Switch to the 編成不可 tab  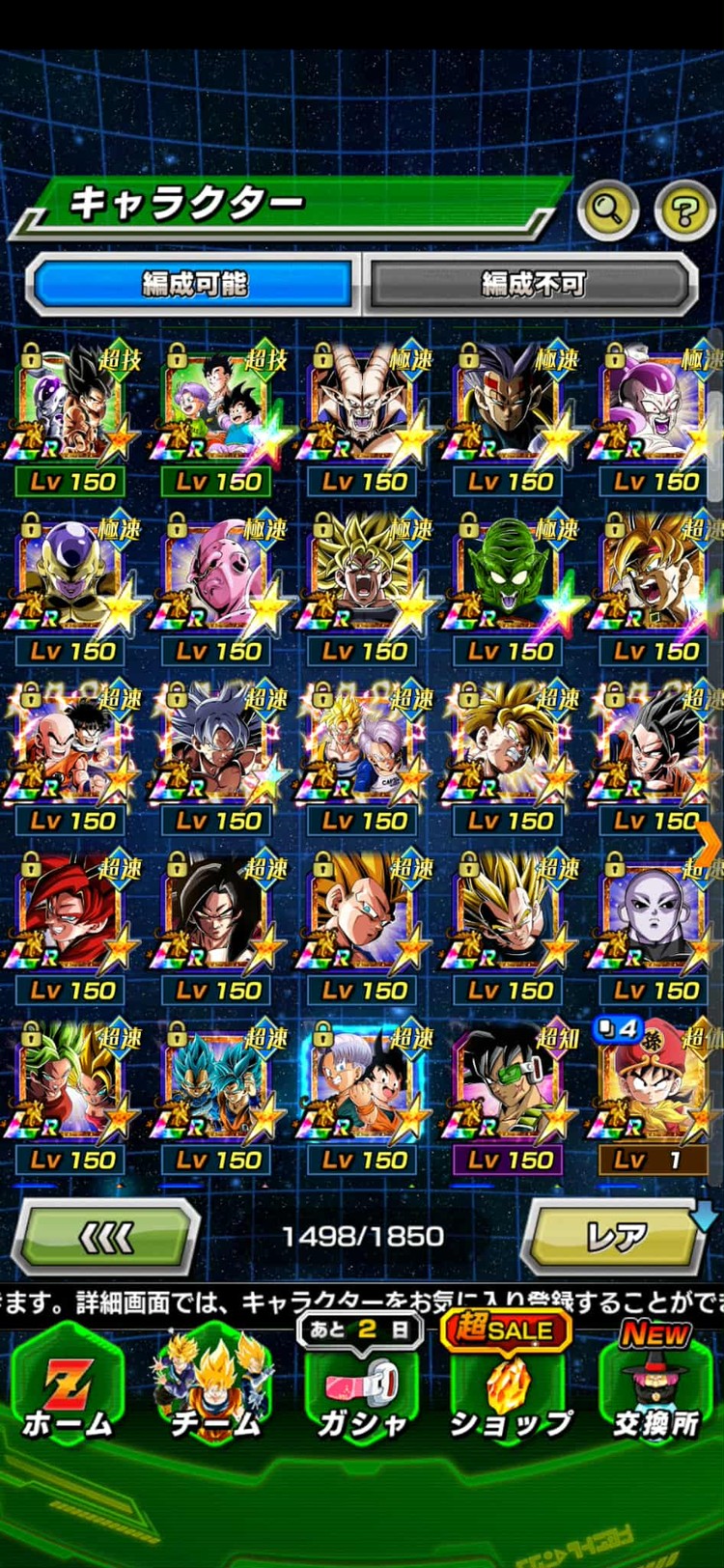(x=533, y=284)
